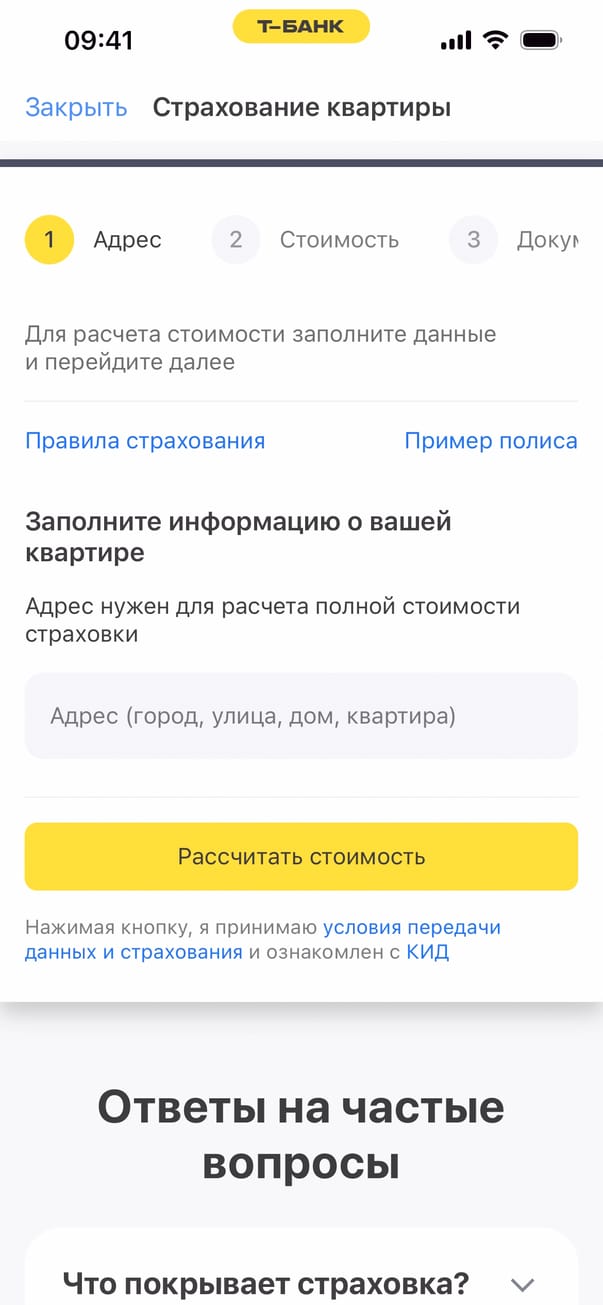Open the Пример полиса link
603x1305 pixels.
pos(490,441)
